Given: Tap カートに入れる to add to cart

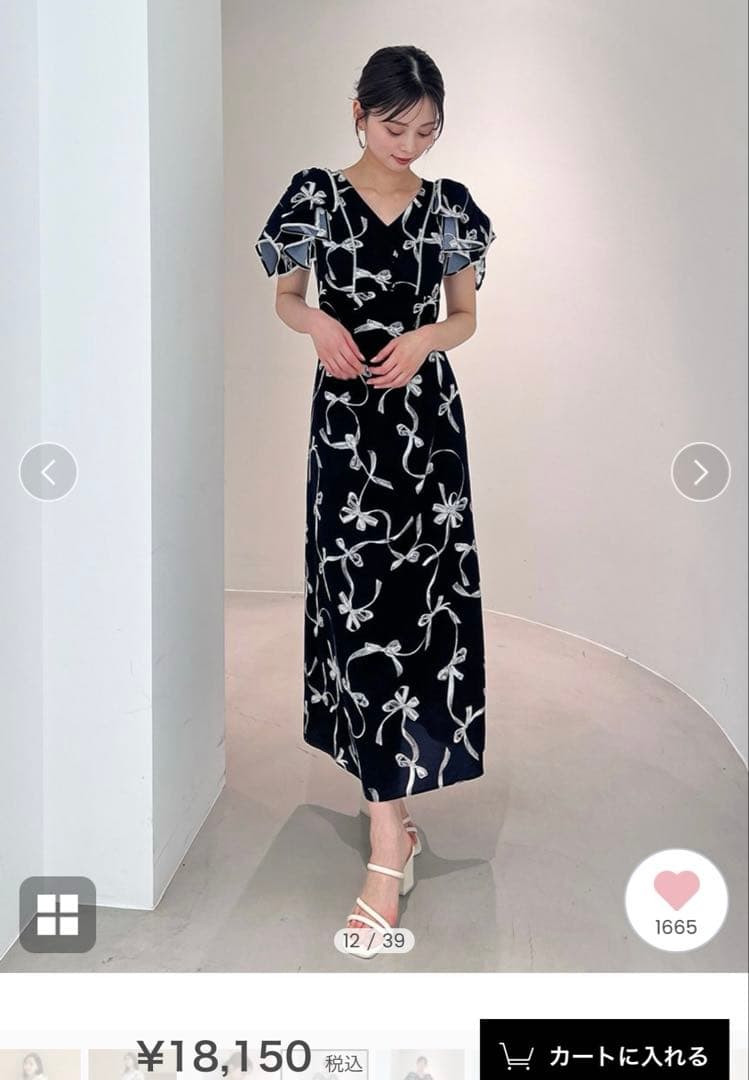Looking at the screenshot, I should pos(605,1054).
